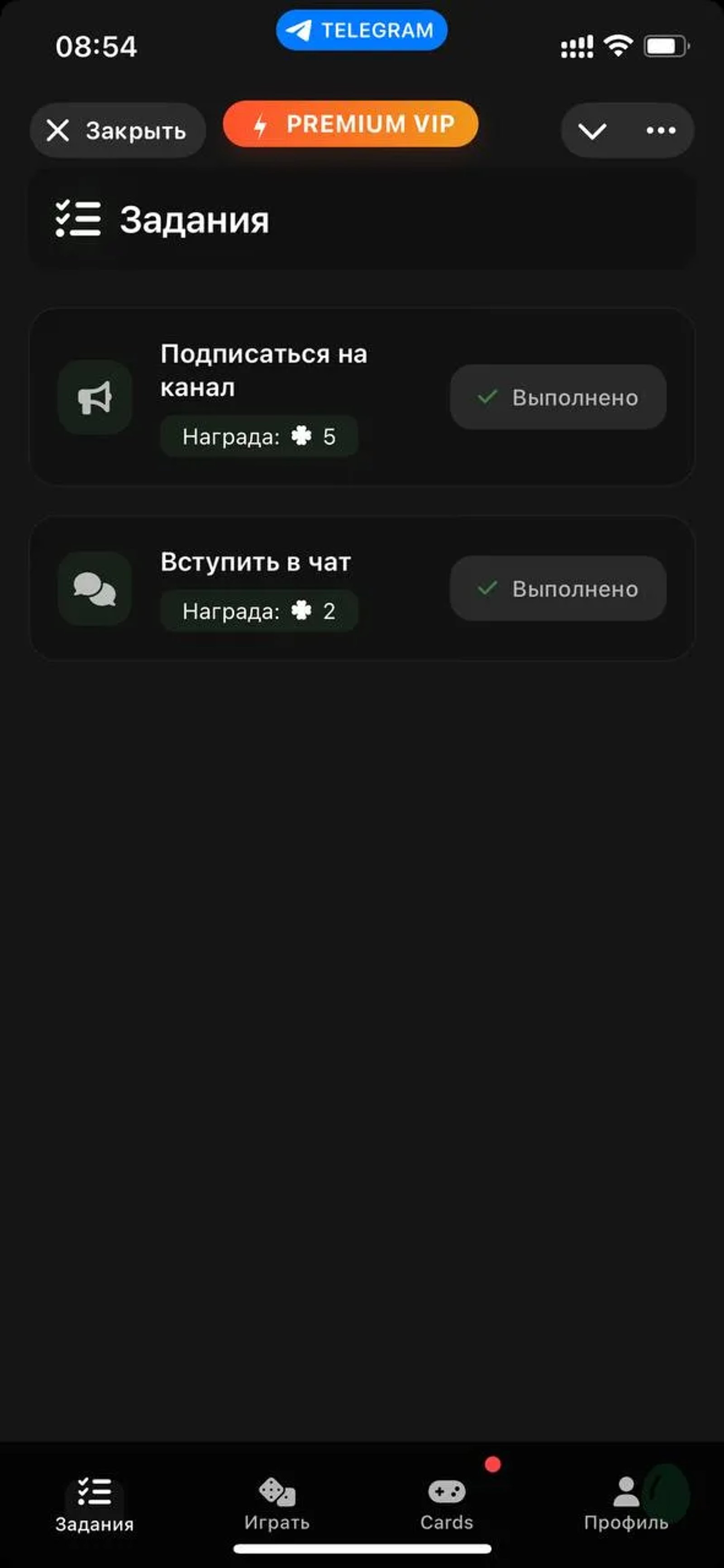Open the Вступить в чат task card
724x1568 pixels.
[256, 562]
